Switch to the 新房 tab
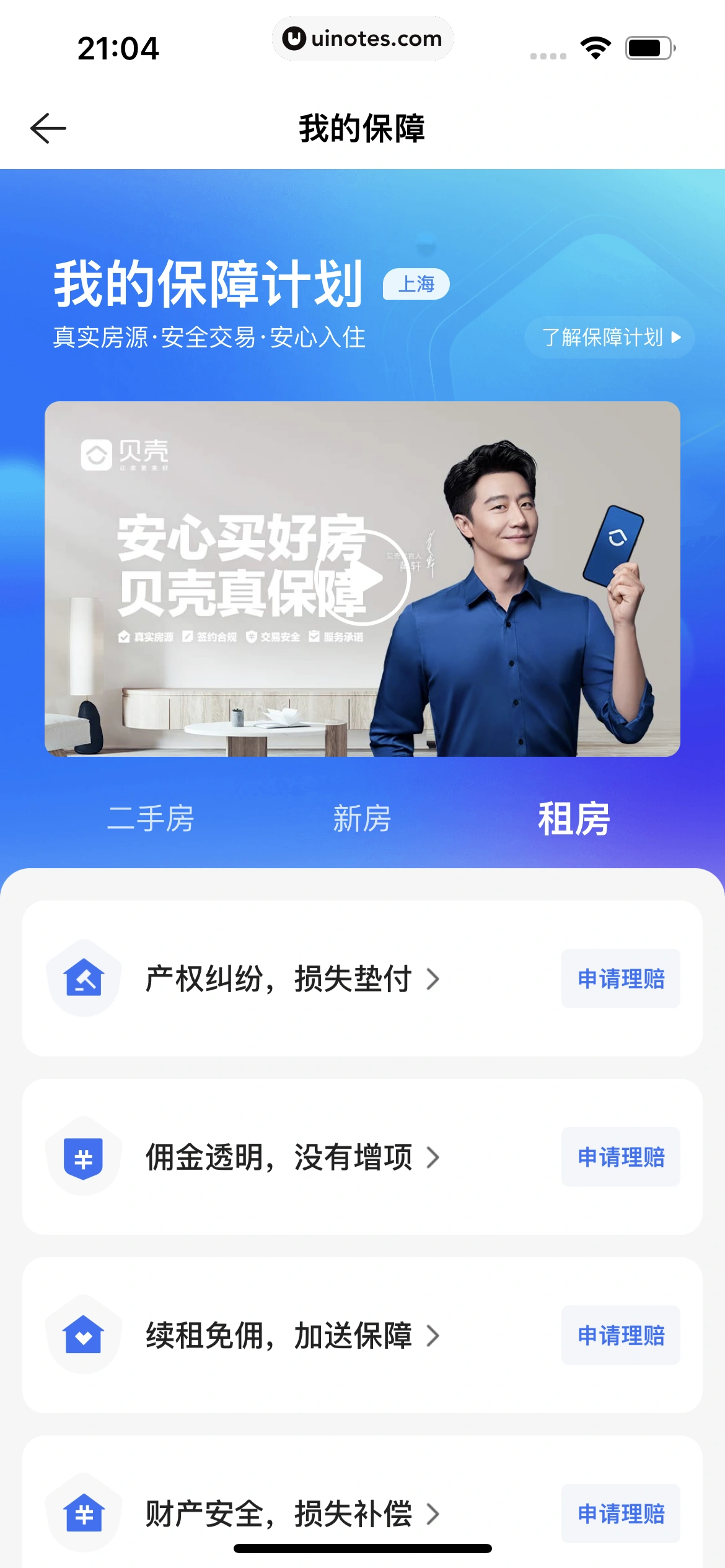 362,819
